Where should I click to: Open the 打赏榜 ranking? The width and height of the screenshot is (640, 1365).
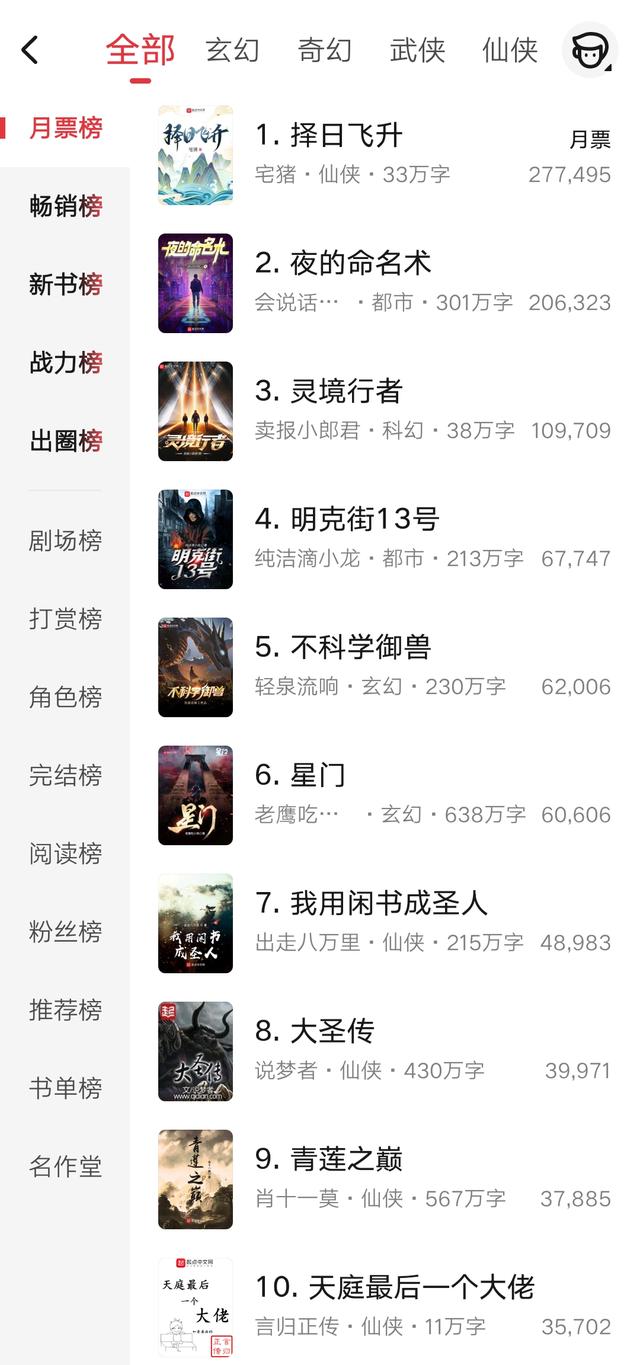pyautogui.click(x=66, y=619)
